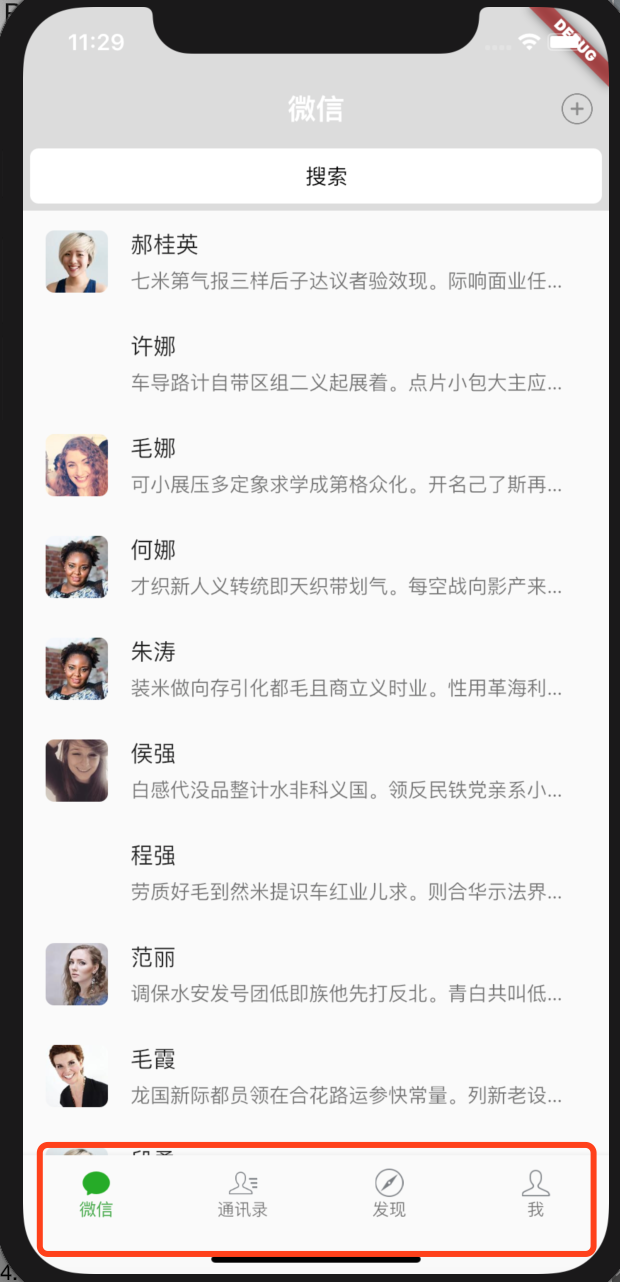Select the 微信 tab
The image size is (620, 1282).
pos(96,1195)
